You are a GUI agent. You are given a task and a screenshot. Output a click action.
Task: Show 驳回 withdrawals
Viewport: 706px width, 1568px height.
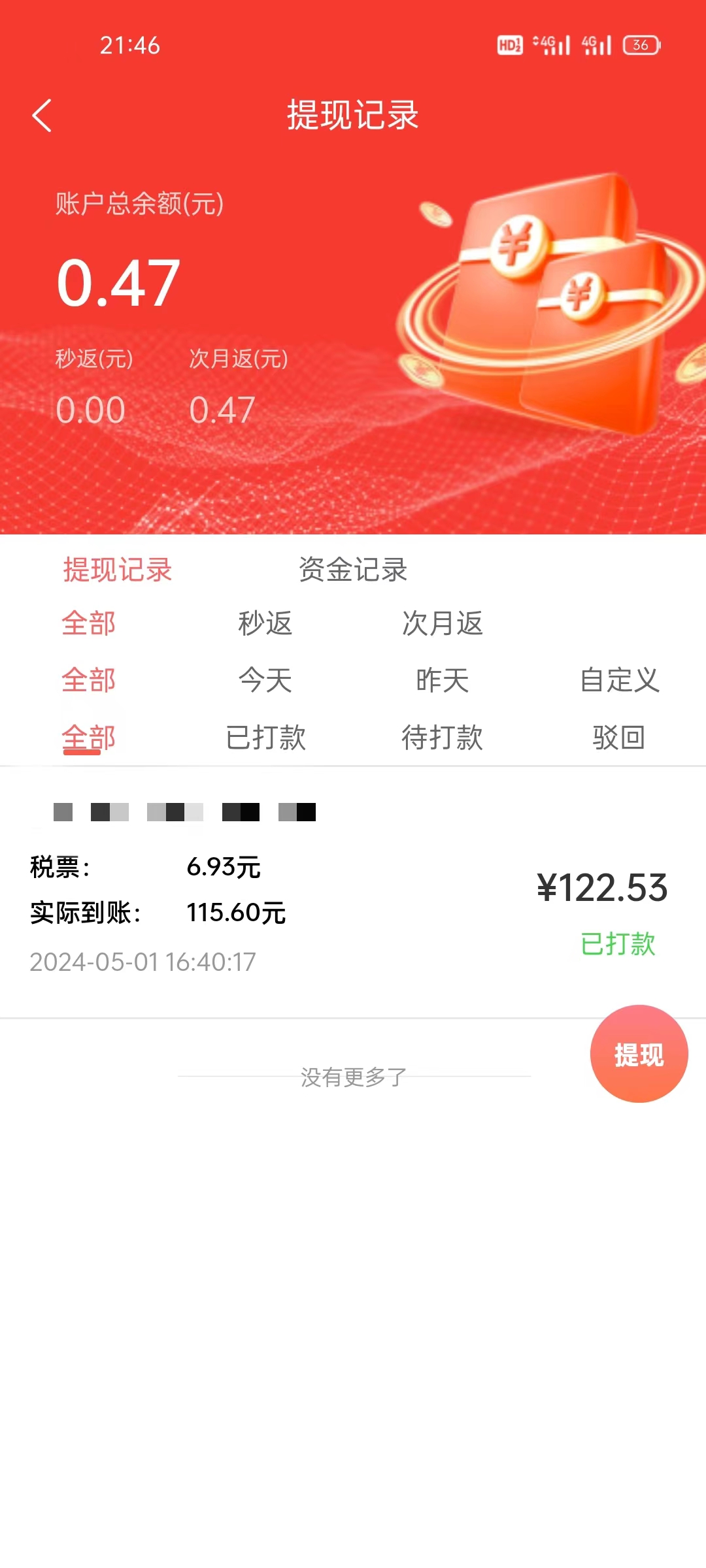click(x=618, y=738)
